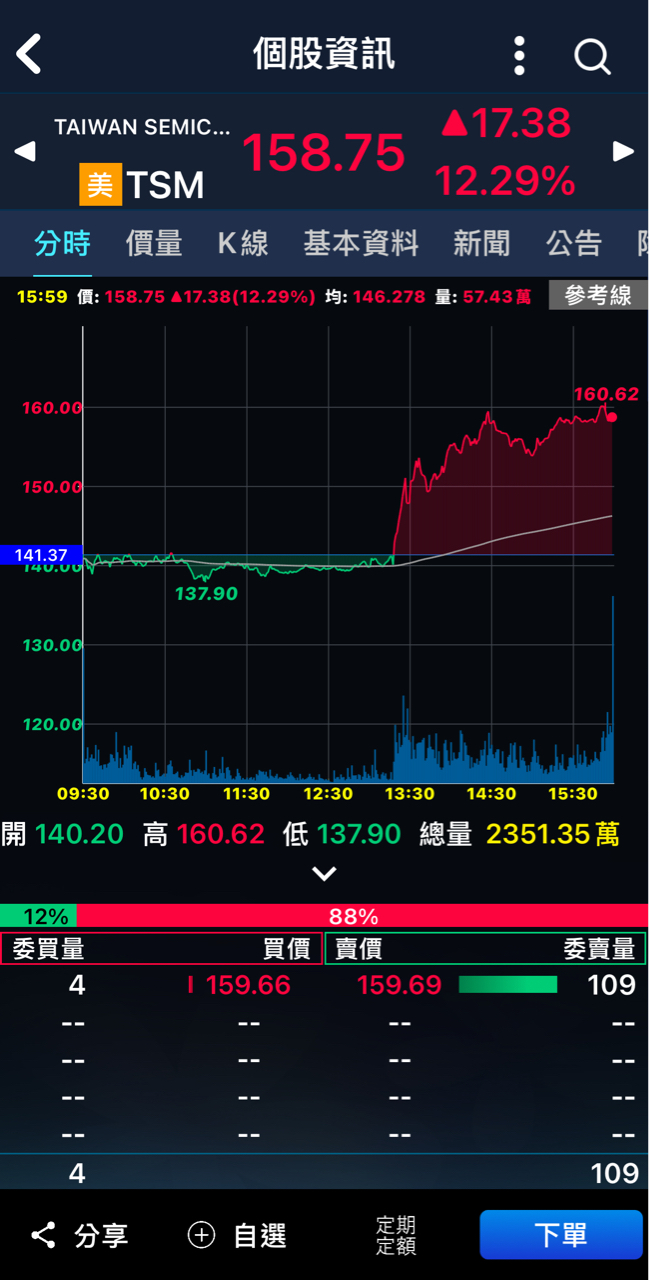The width and height of the screenshot is (649, 1280).
Task: Toggle the 參考線 reference line button
Action: click(x=598, y=296)
